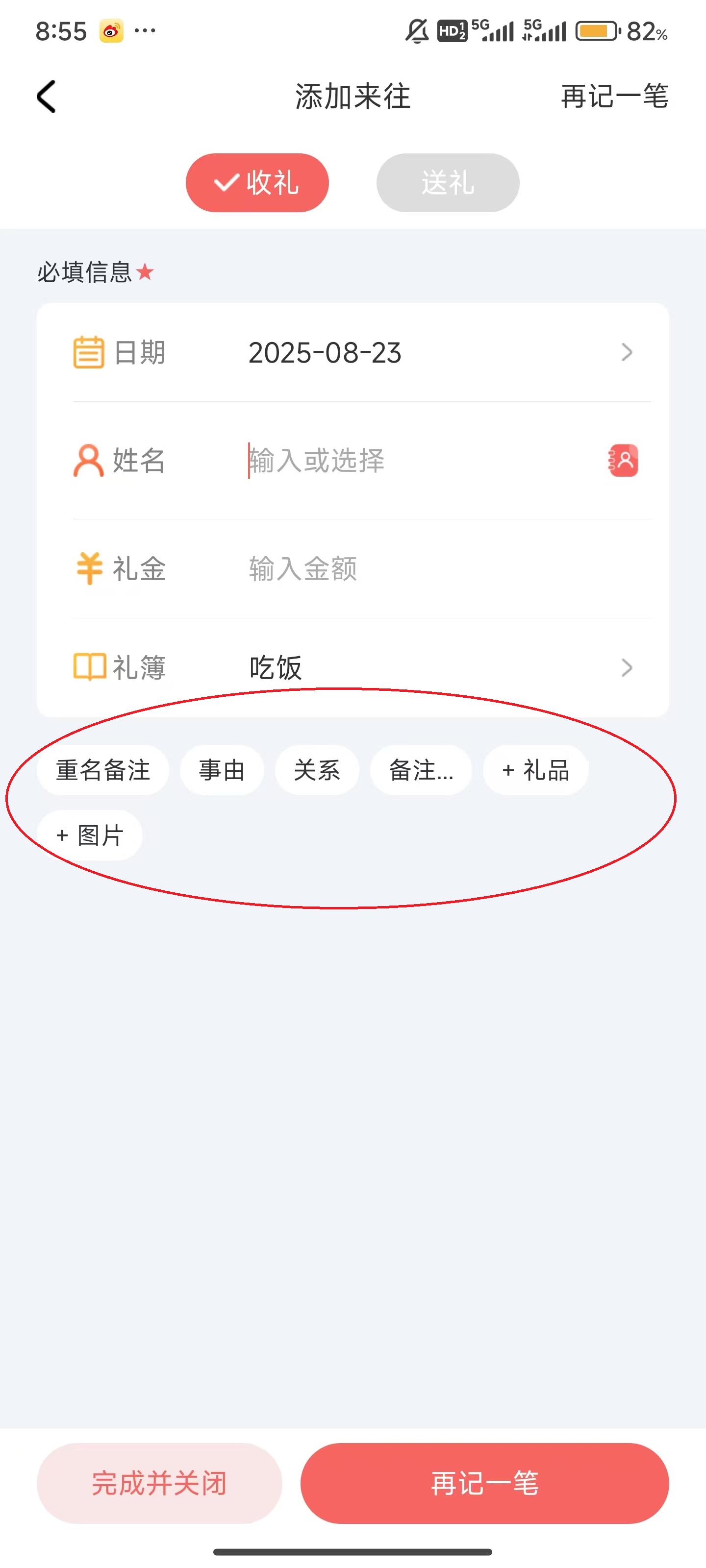Open the contacts picker icon
The height and width of the screenshot is (1568, 706).
coord(623,460)
